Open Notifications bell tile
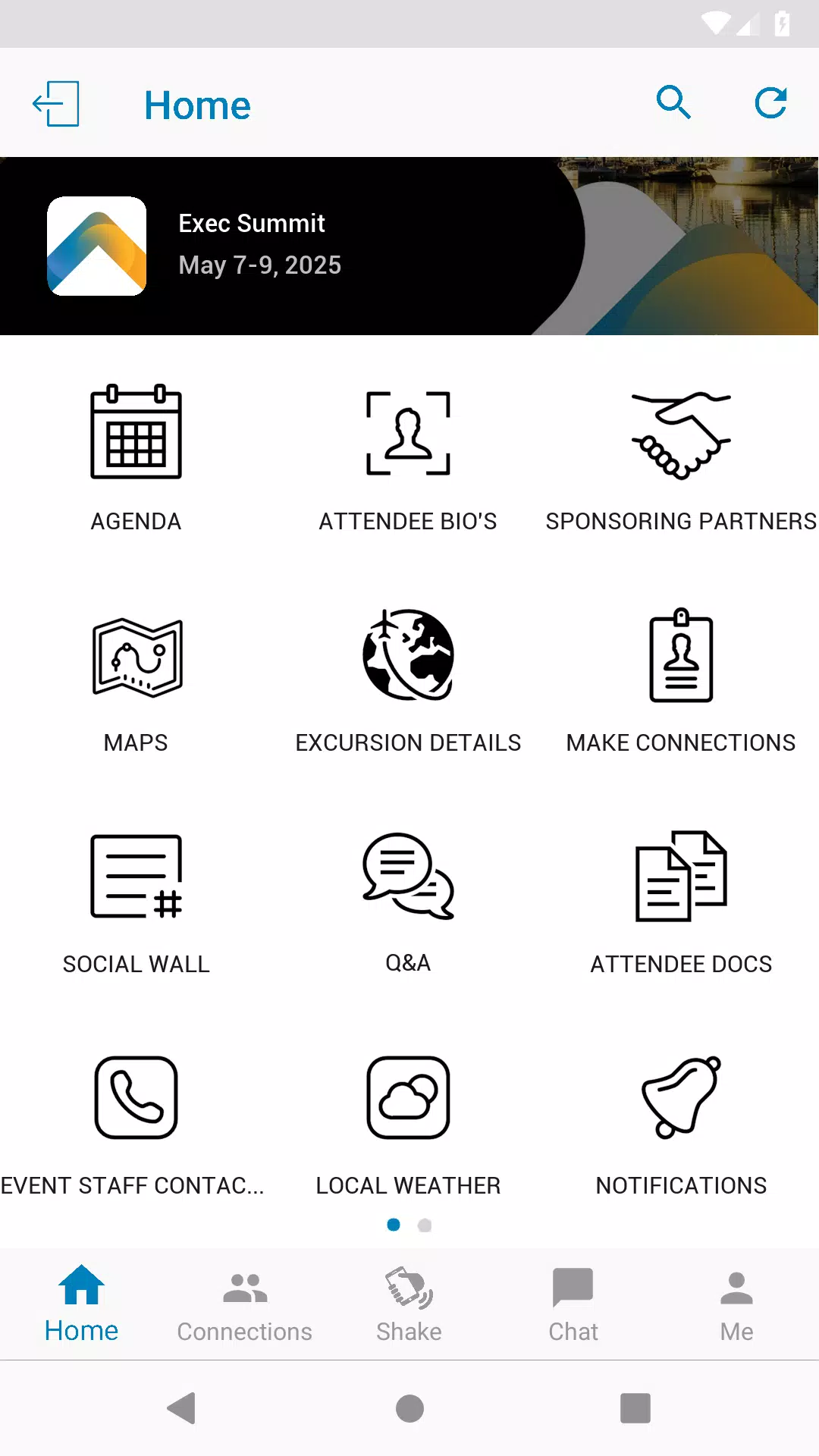The image size is (819, 1456). click(x=681, y=1124)
